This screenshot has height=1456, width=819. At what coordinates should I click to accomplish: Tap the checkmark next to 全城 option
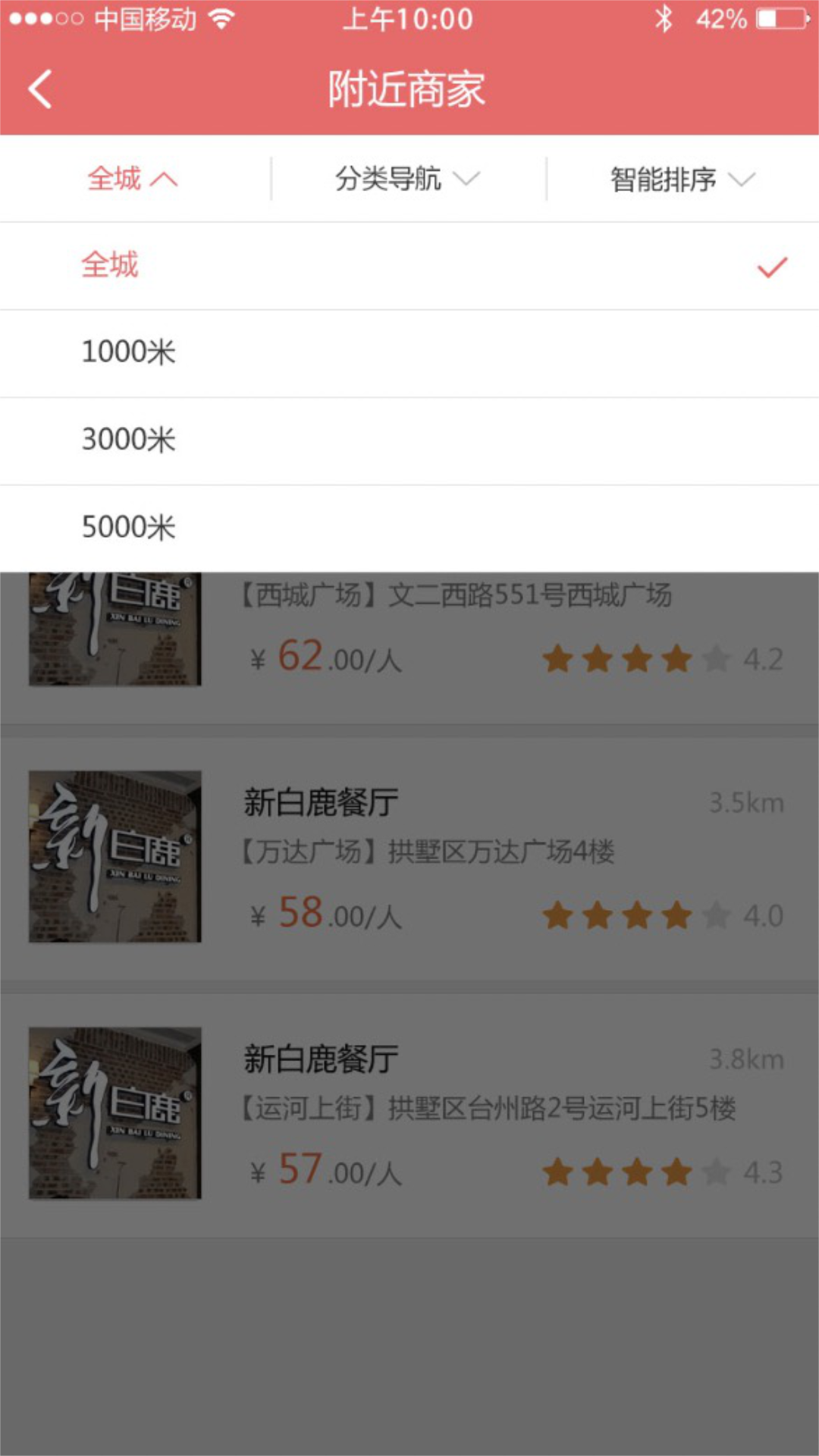point(772,267)
